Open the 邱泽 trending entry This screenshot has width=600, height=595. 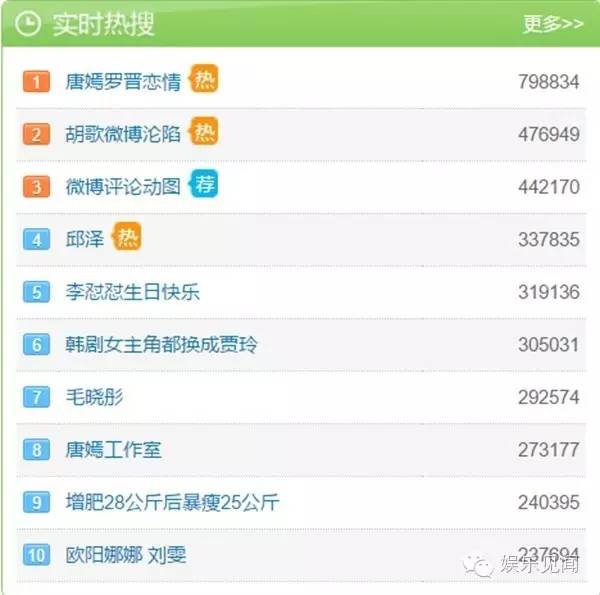pyautogui.click(x=79, y=239)
